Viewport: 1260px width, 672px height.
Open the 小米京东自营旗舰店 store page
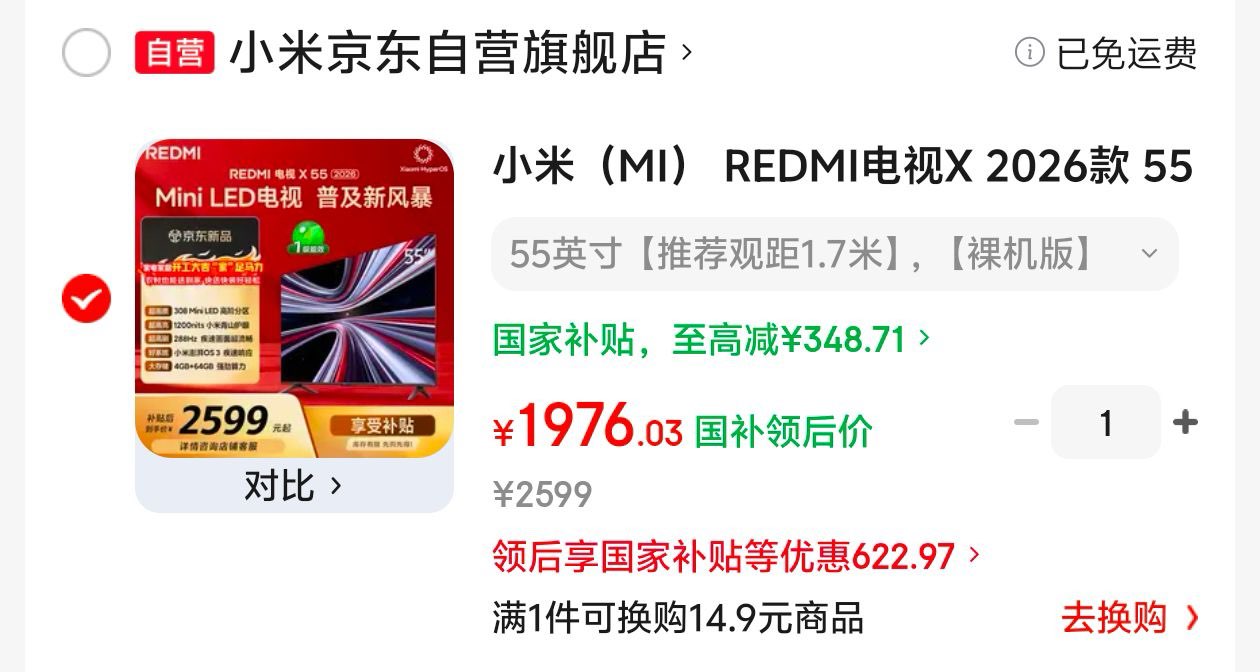click(460, 53)
